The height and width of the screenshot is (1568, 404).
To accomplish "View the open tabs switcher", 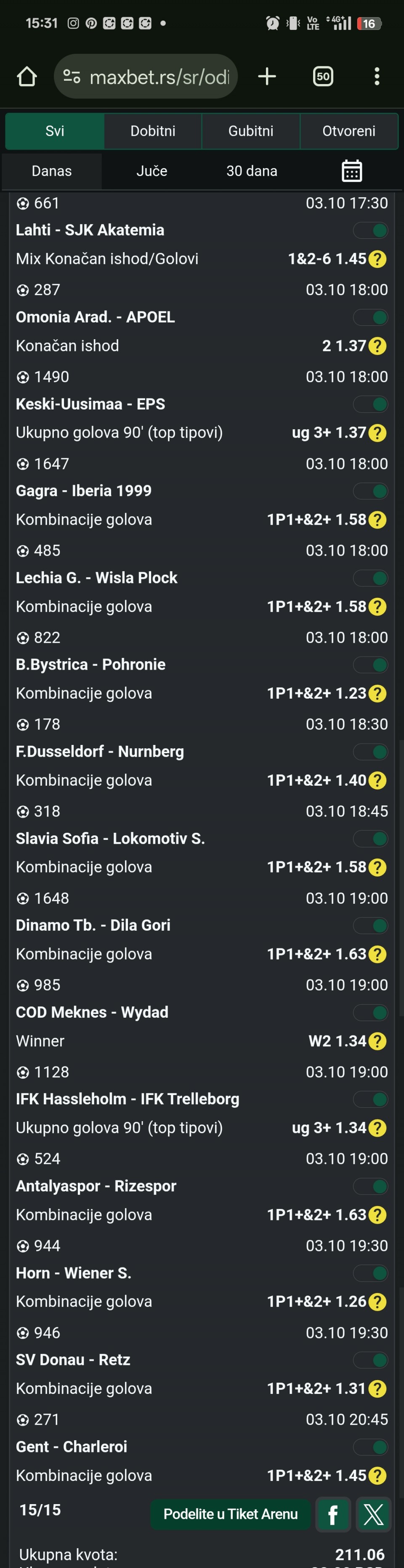I will (323, 77).
